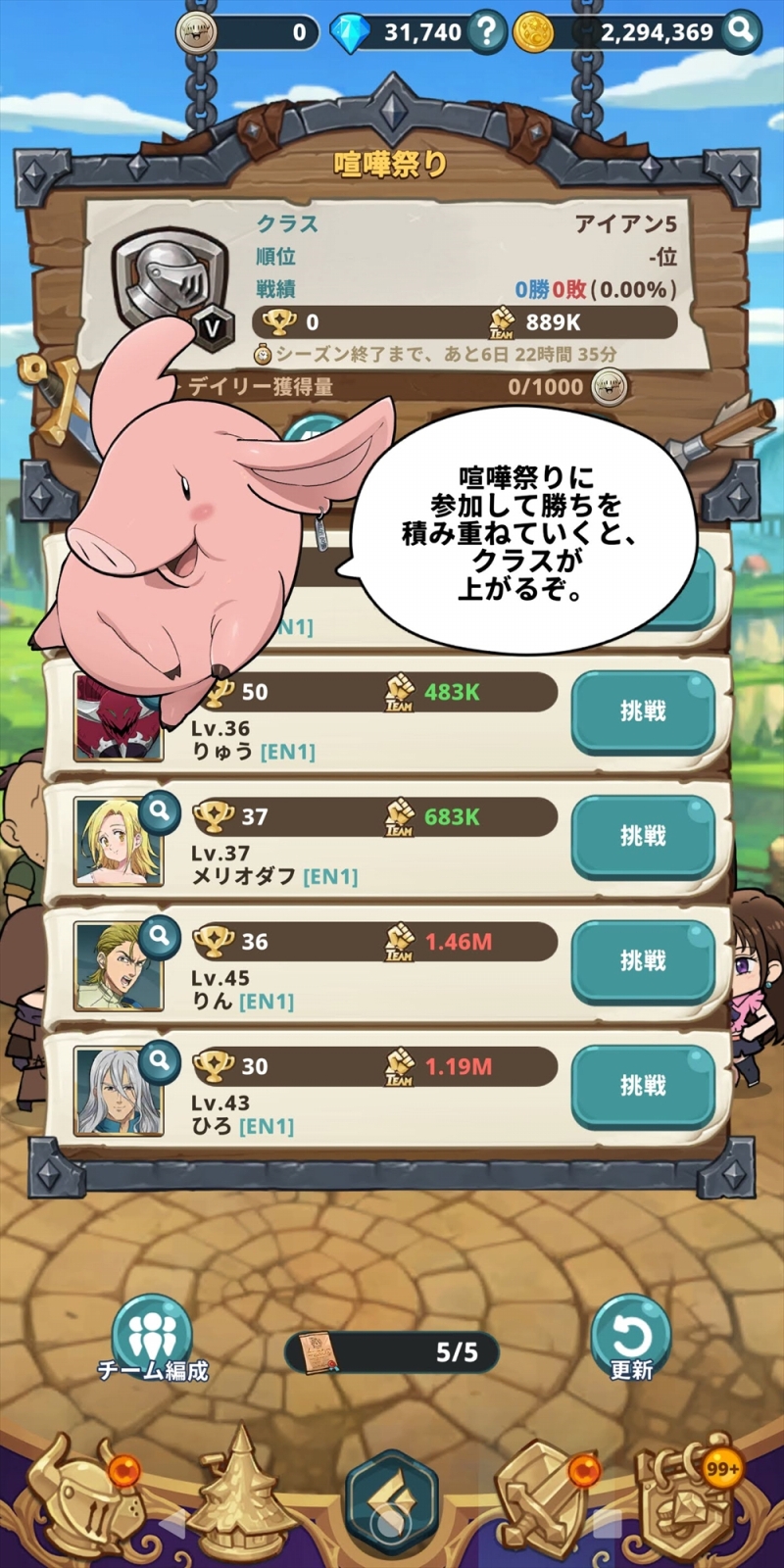
Task: Check ひろ's team using the magnifier icon
Action: point(159,1060)
